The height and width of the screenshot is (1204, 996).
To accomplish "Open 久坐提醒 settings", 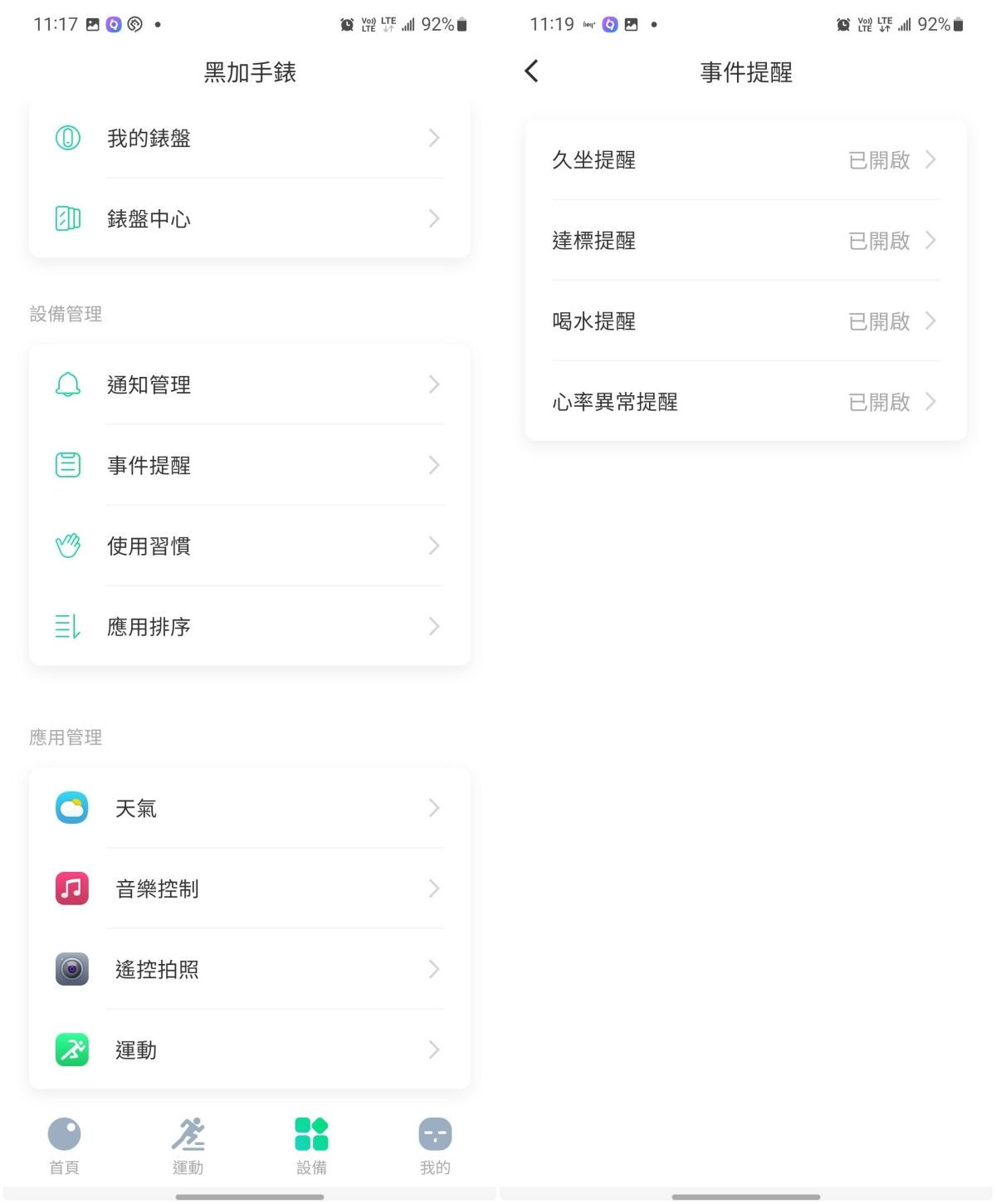I will [x=745, y=159].
